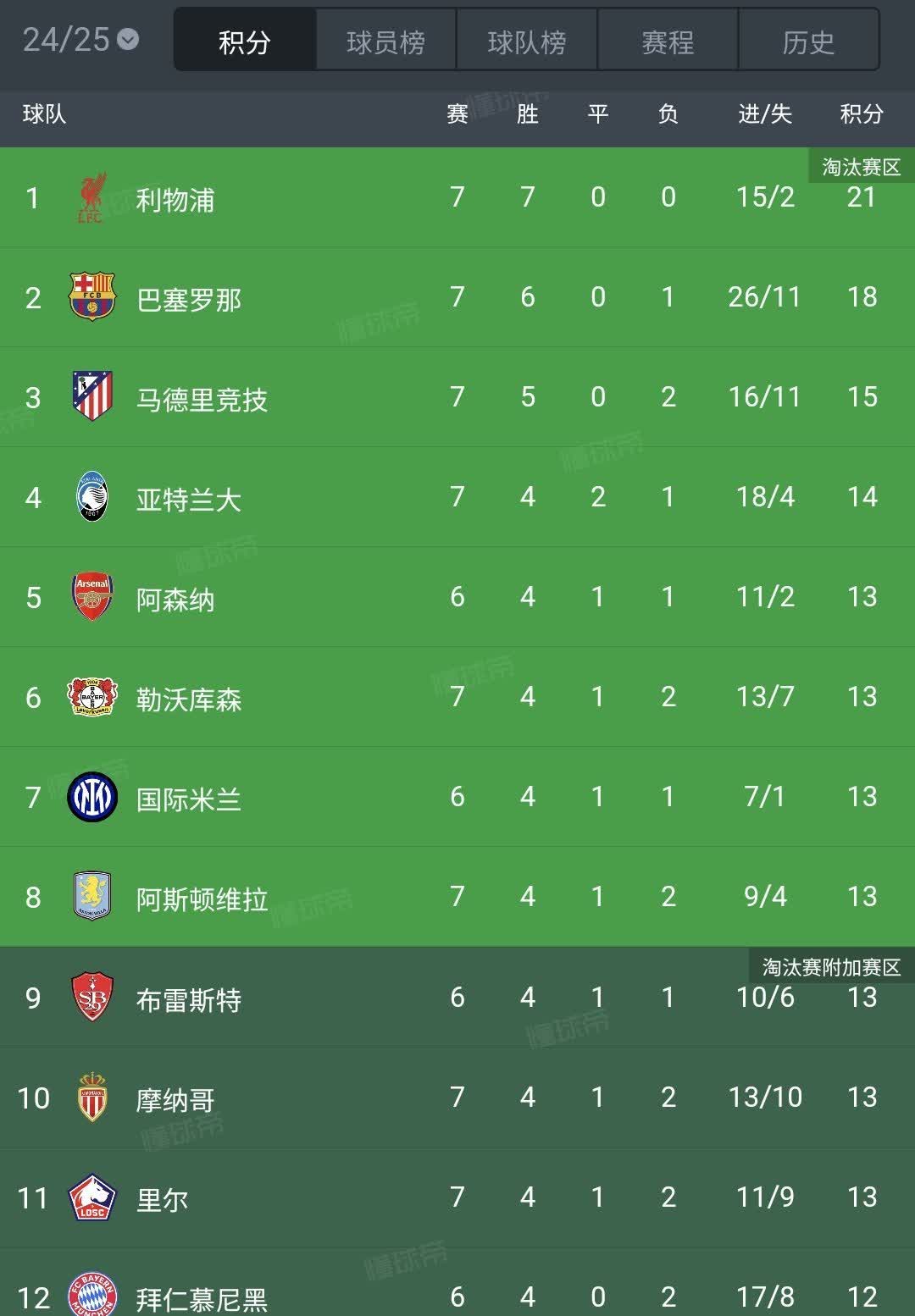
Task: Open the 24/25 season dropdown
Action: click(80, 40)
